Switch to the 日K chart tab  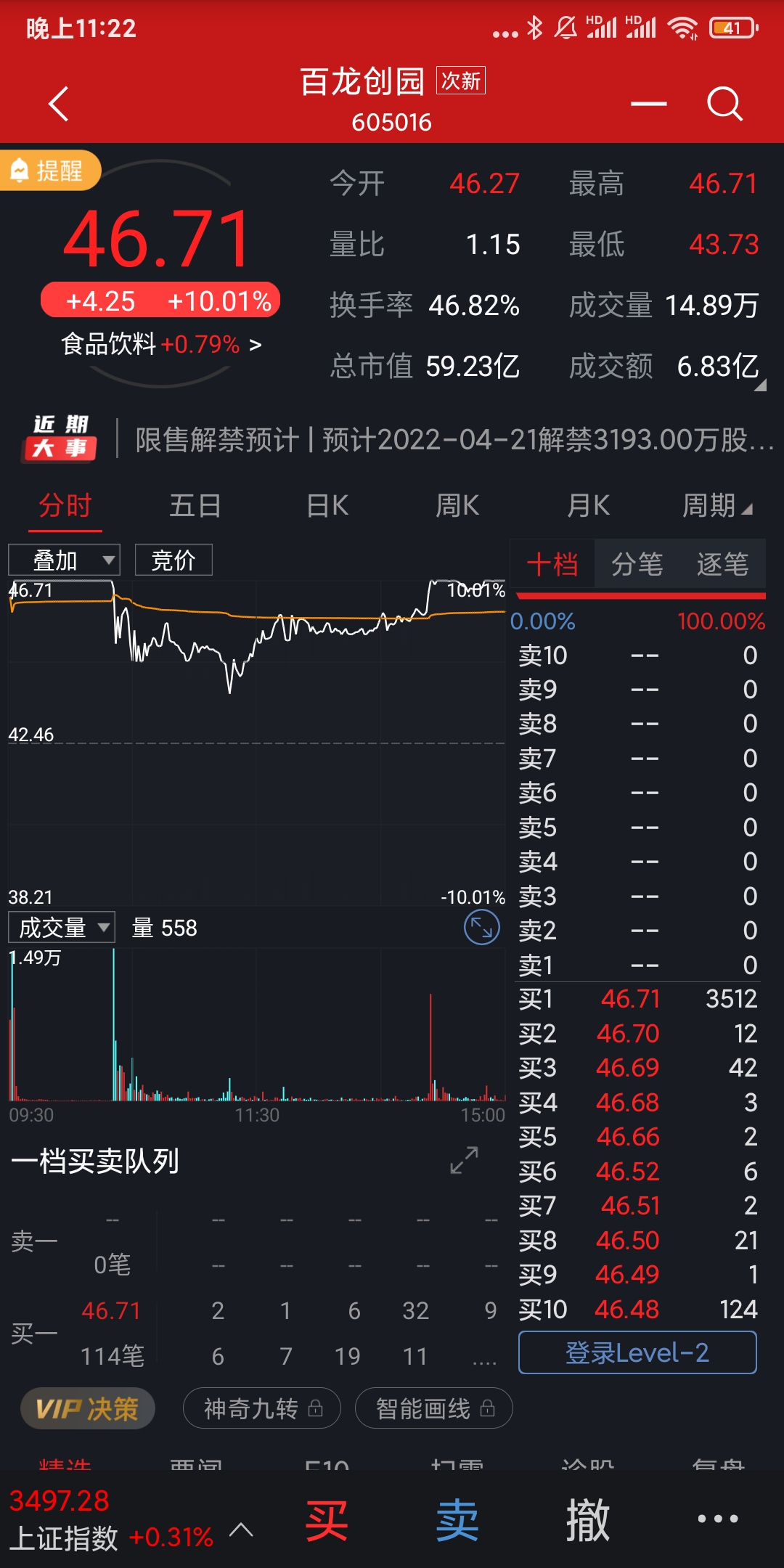coord(327,505)
